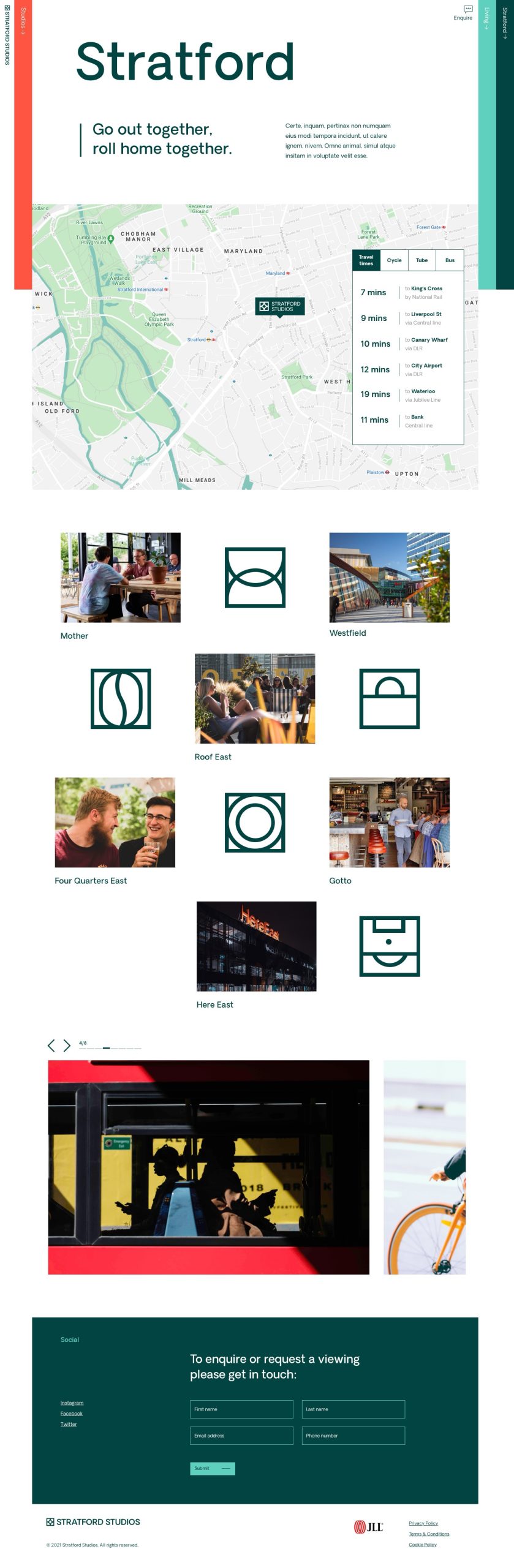Focus the Email address field
514x1568 pixels.
pyautogui.click(x=241, y=1435)
